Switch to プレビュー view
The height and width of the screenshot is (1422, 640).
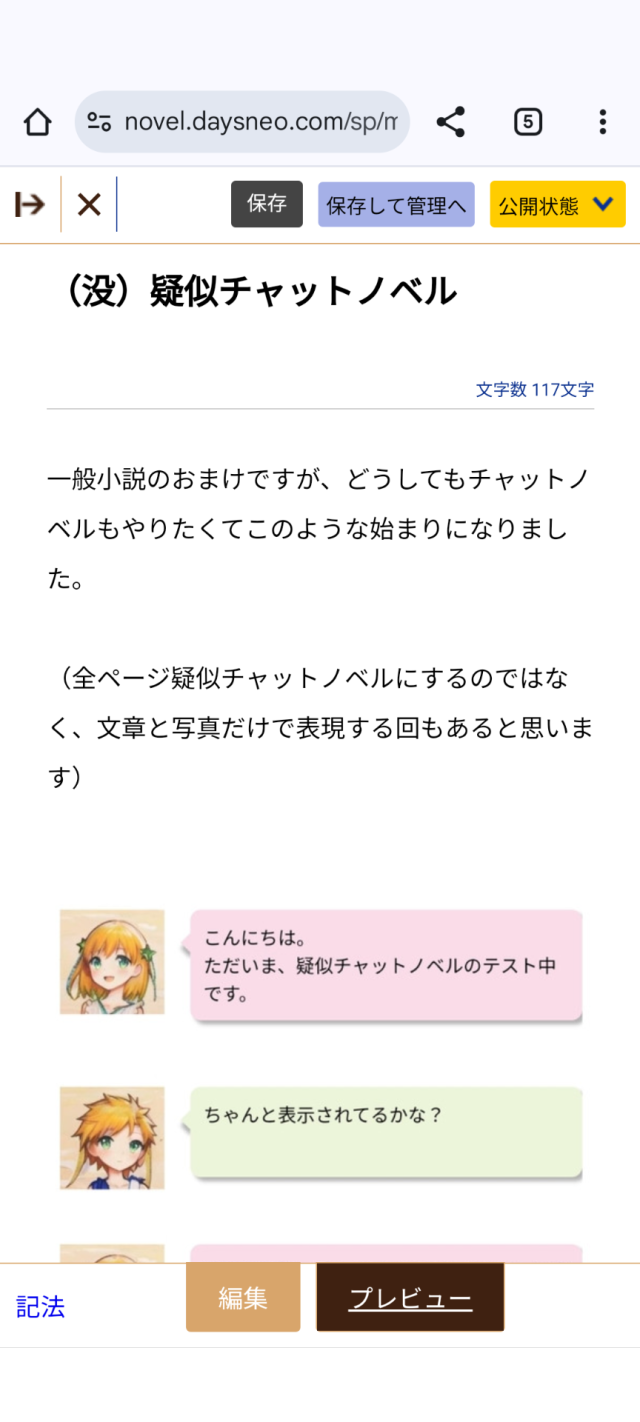pos(410,1298)
